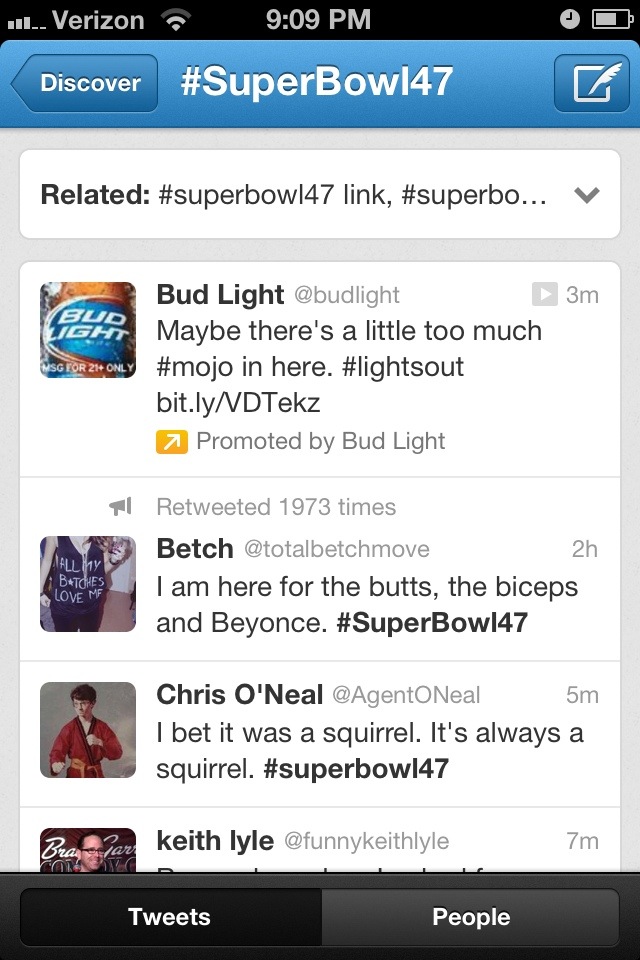The width and height of the screenshot is (640, 960).
Task: Open Chris O'Neal's squirrel tweet
Action: [370, 733]
